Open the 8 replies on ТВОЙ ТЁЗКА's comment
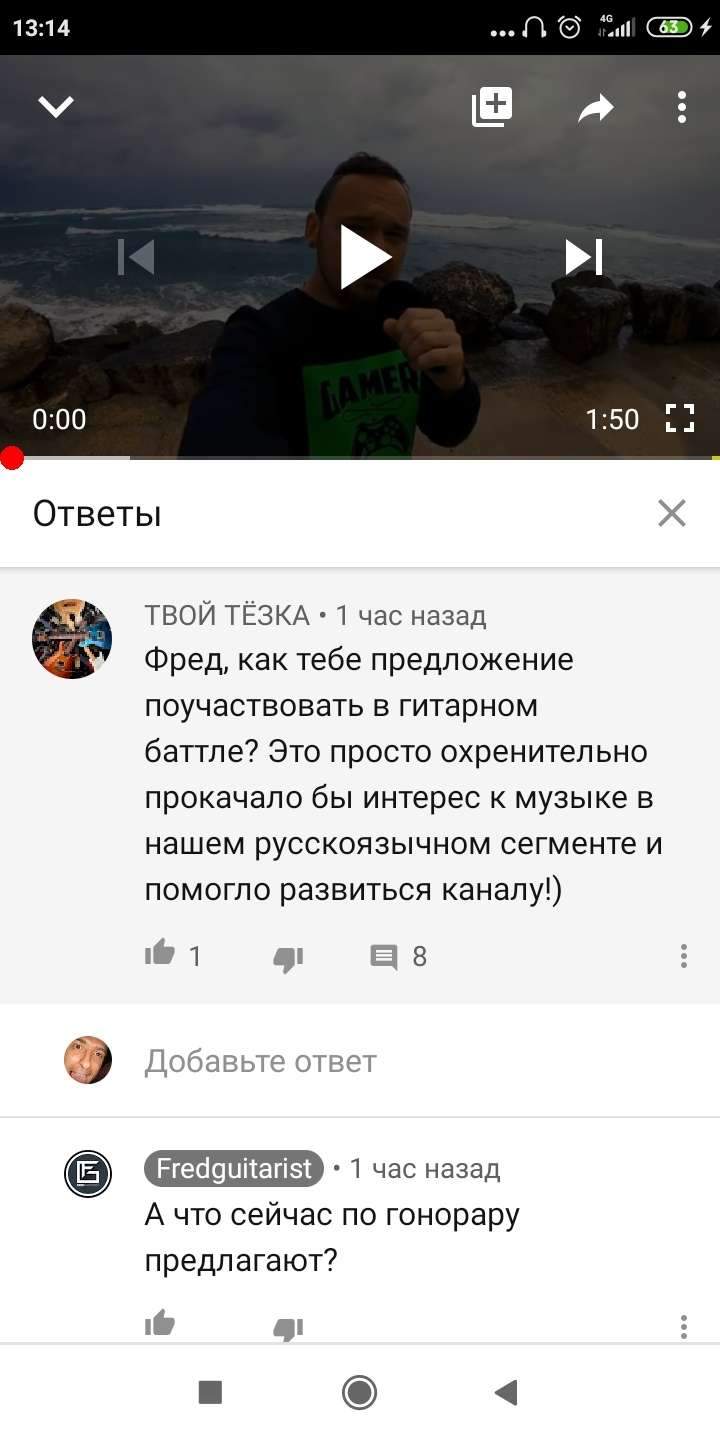 pyautogui.click(x=398, y=957)
